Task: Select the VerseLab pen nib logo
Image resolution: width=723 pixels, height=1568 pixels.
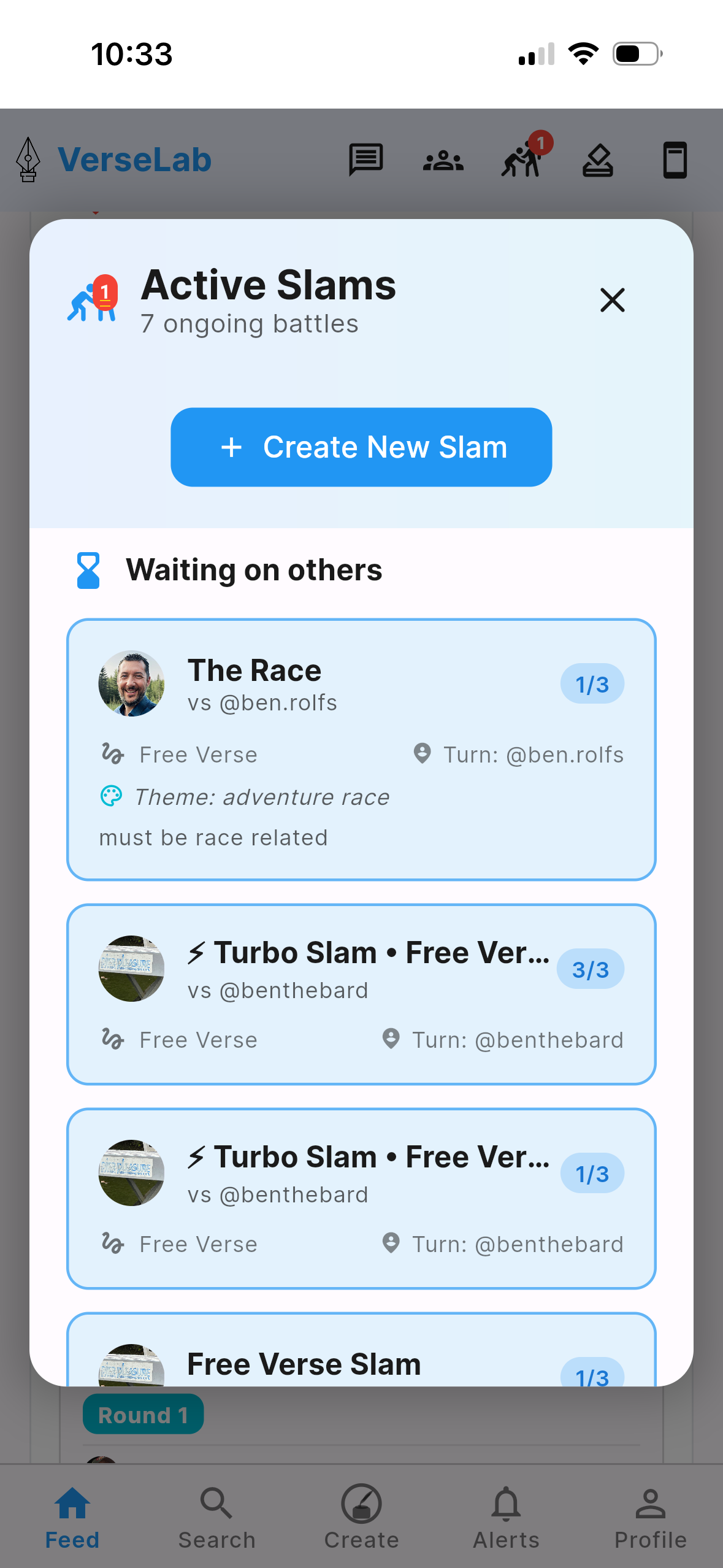Action: (x=28, y=159)
